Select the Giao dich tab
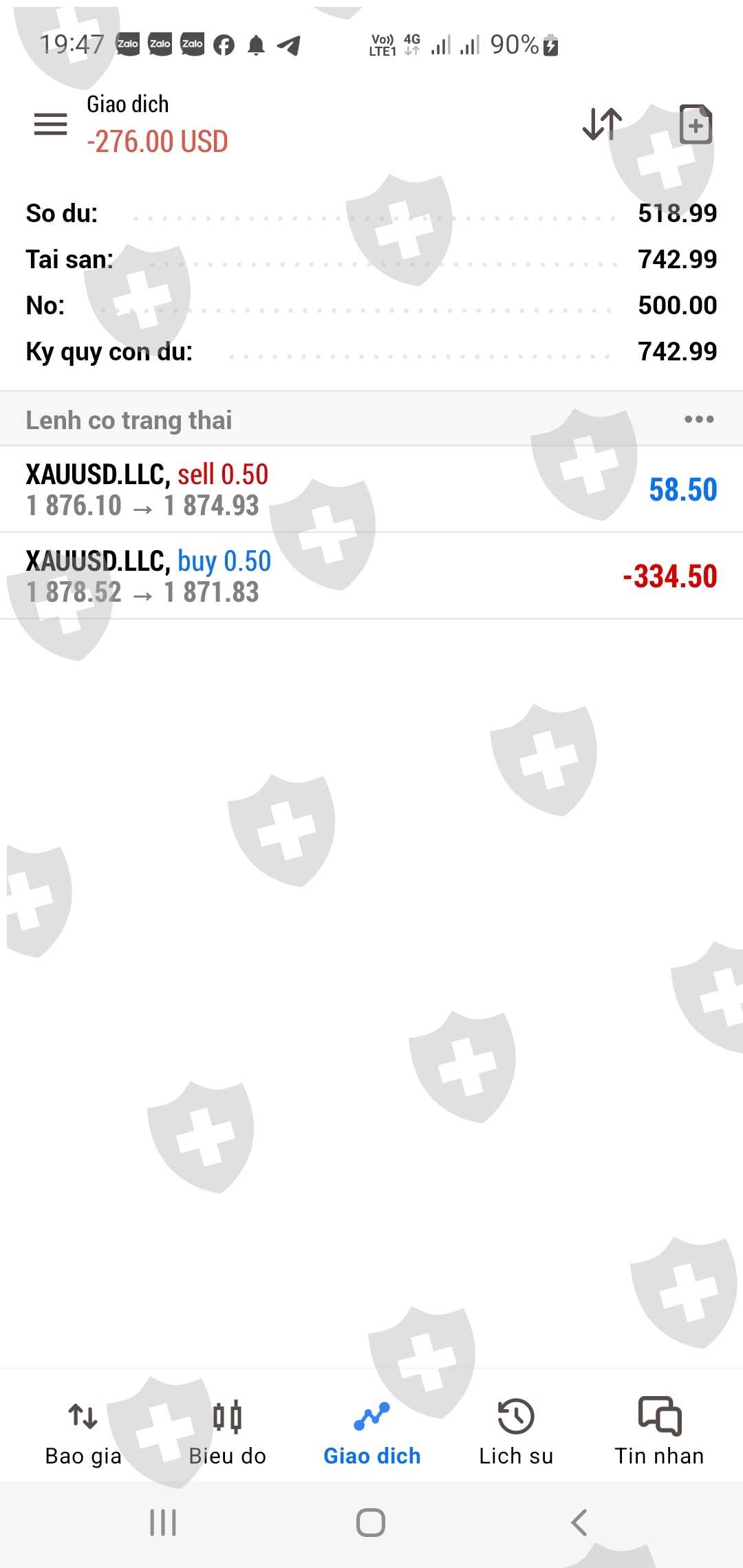Screen dimensions: 743x1568 point(371,1429)
